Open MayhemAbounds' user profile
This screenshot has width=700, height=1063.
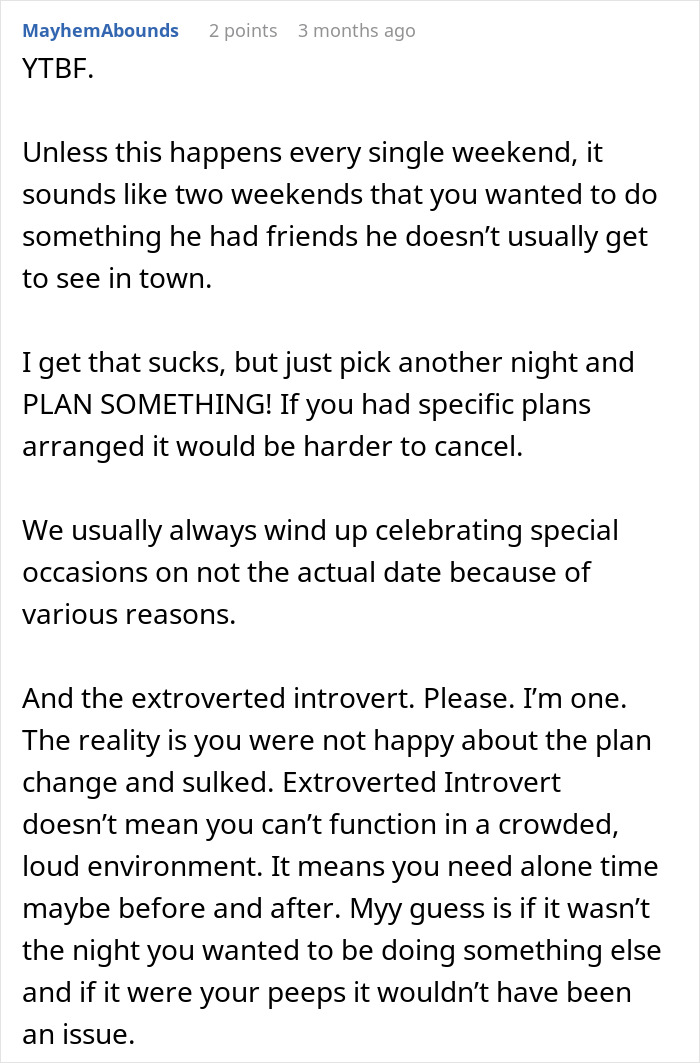click(100, 31)
